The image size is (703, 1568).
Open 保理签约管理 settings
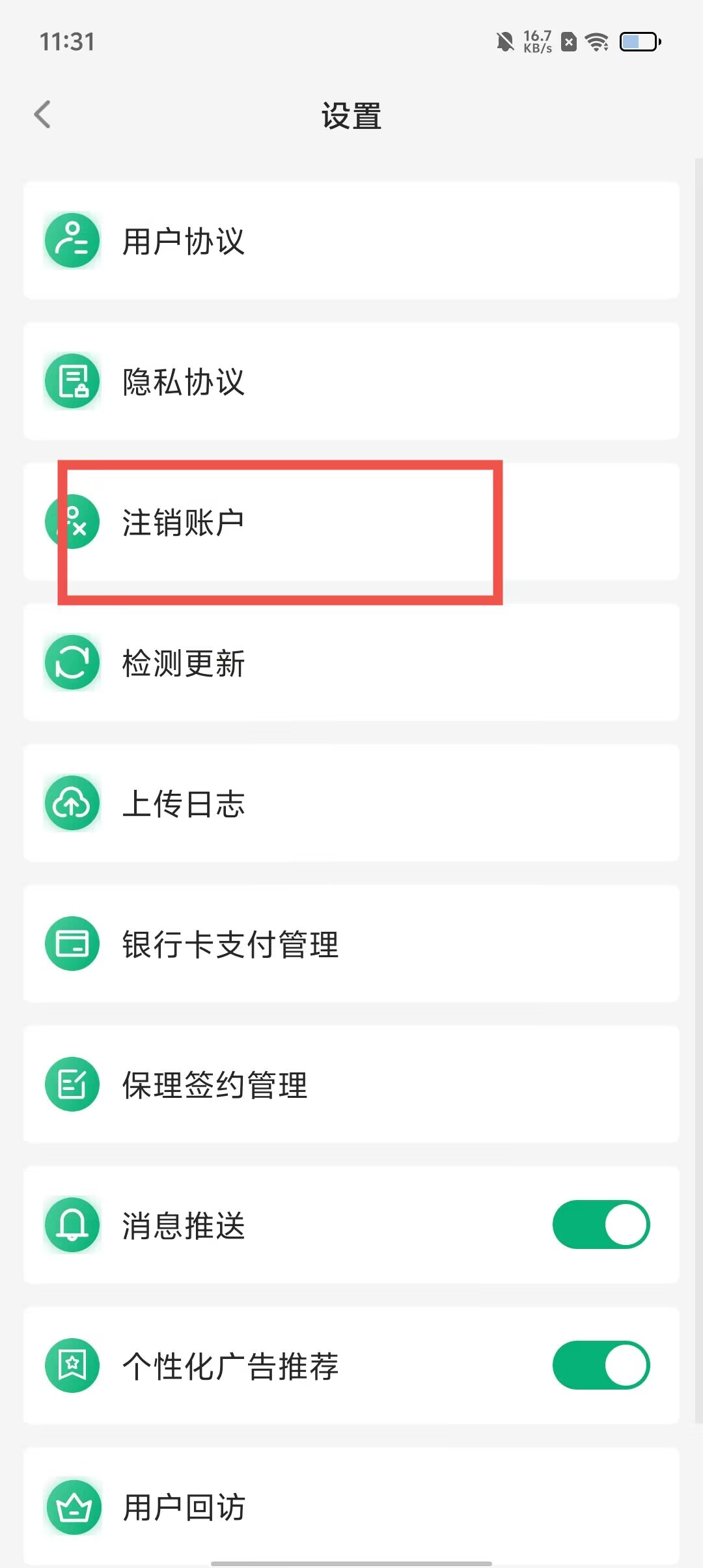pyautogui.click(x=351, y=1085)
